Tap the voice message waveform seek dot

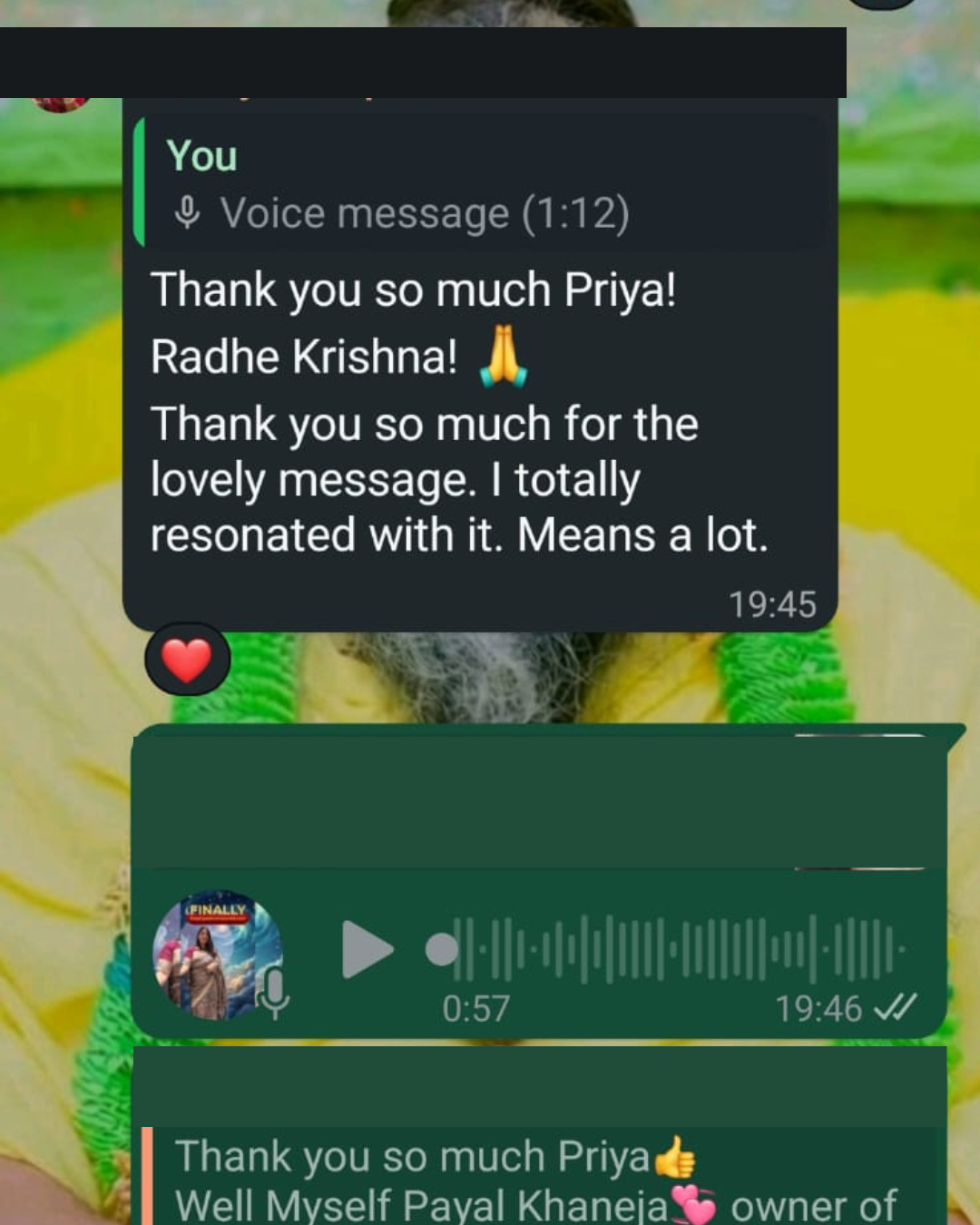(442, 950)
